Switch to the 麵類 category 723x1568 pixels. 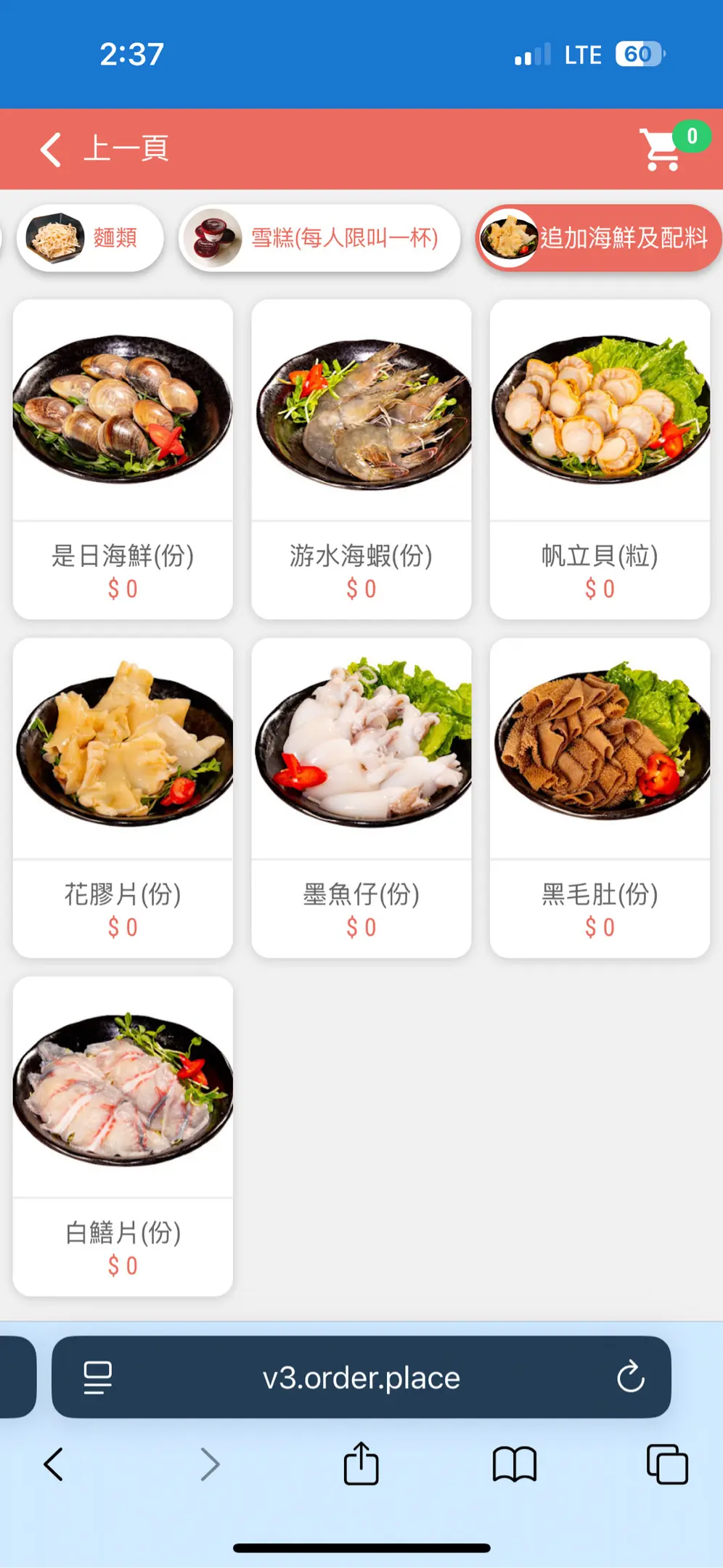click(x=90, y=238)
